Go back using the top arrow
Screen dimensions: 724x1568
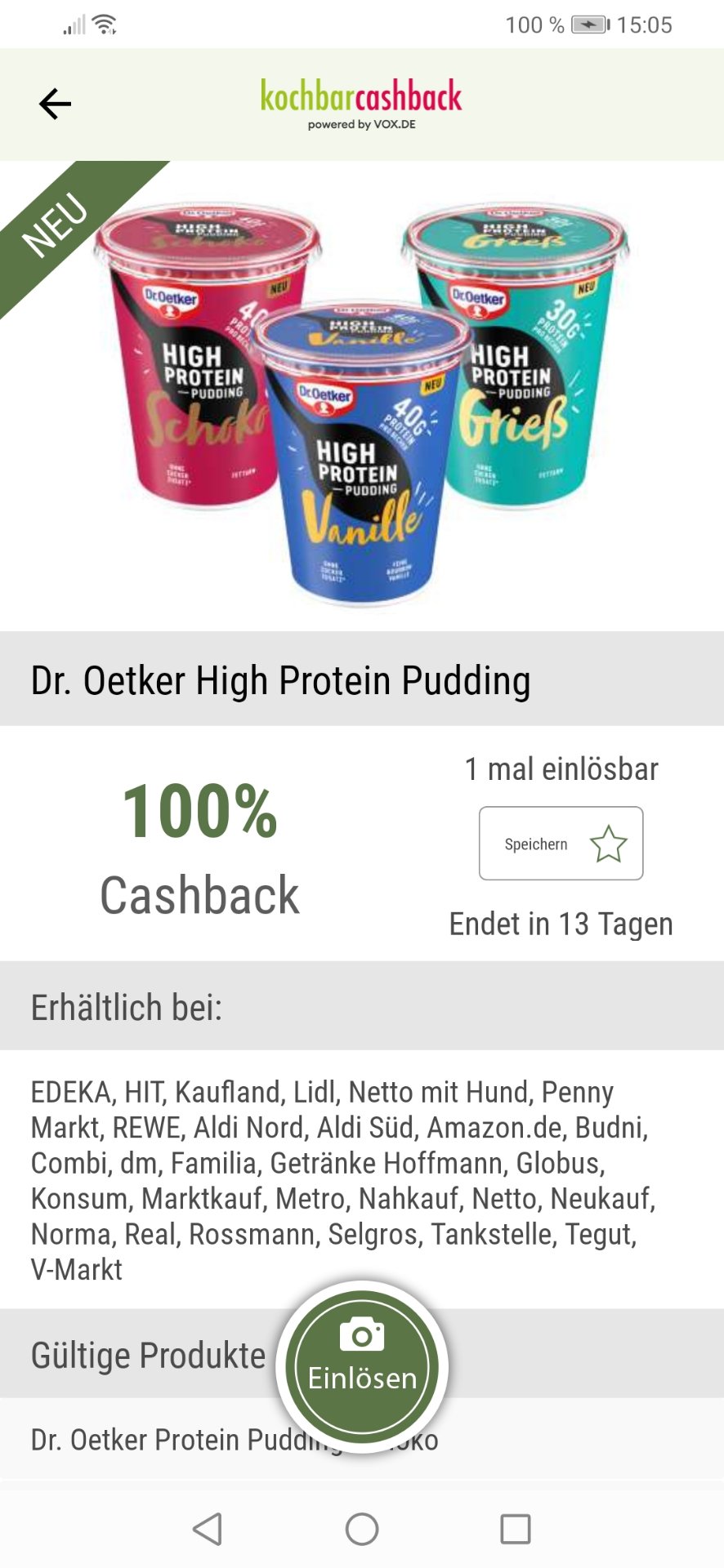pos(56,105)
